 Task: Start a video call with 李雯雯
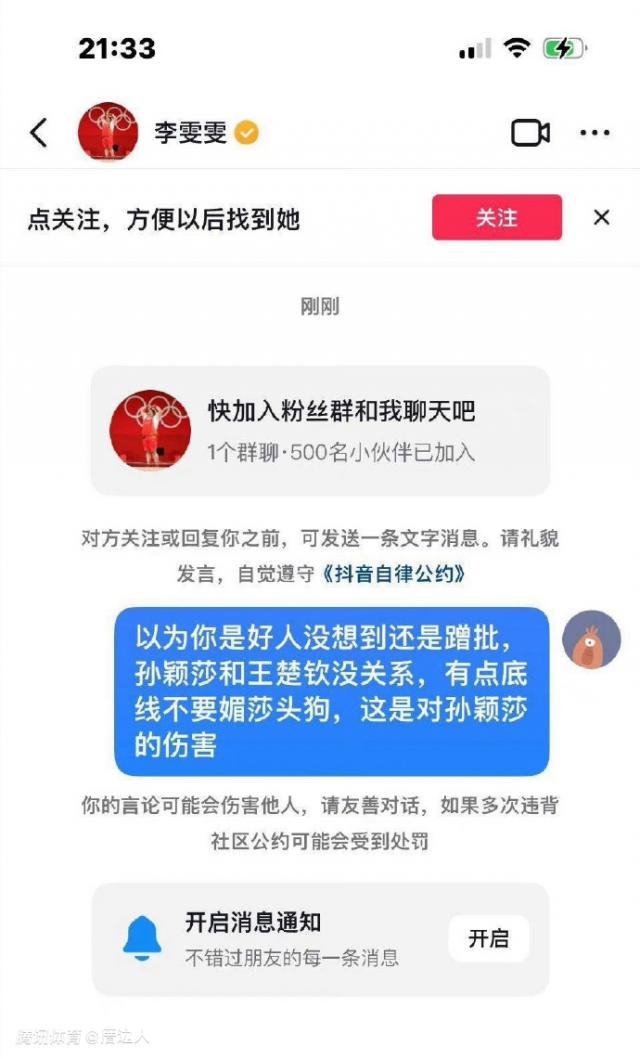tap(530, 133)
